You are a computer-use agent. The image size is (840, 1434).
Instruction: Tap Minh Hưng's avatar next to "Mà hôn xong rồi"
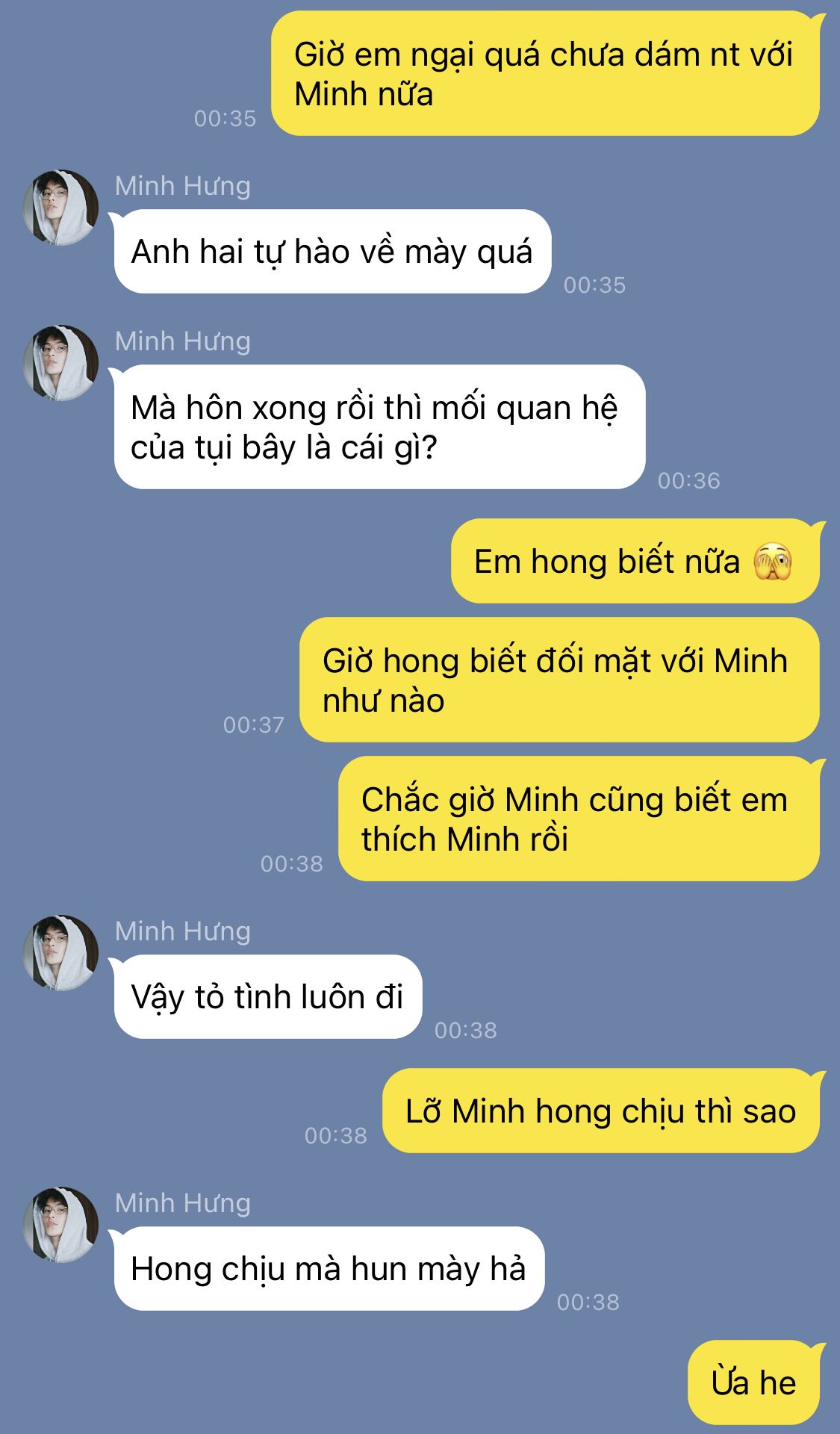[x=60, y=363]
